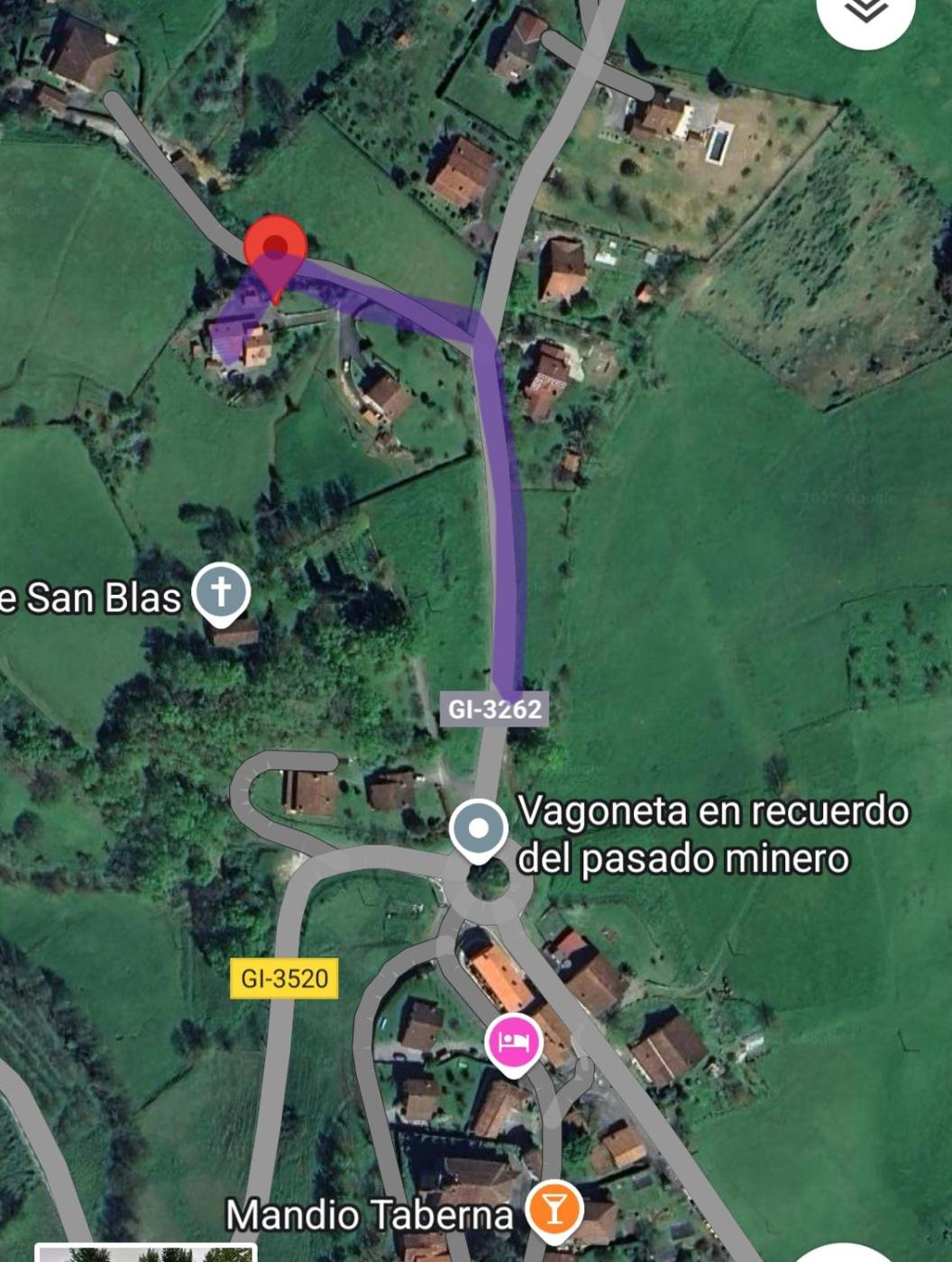View Mandio Taberna bar details
This screenshot has width=952, height=1262.
coord(554,1209)
